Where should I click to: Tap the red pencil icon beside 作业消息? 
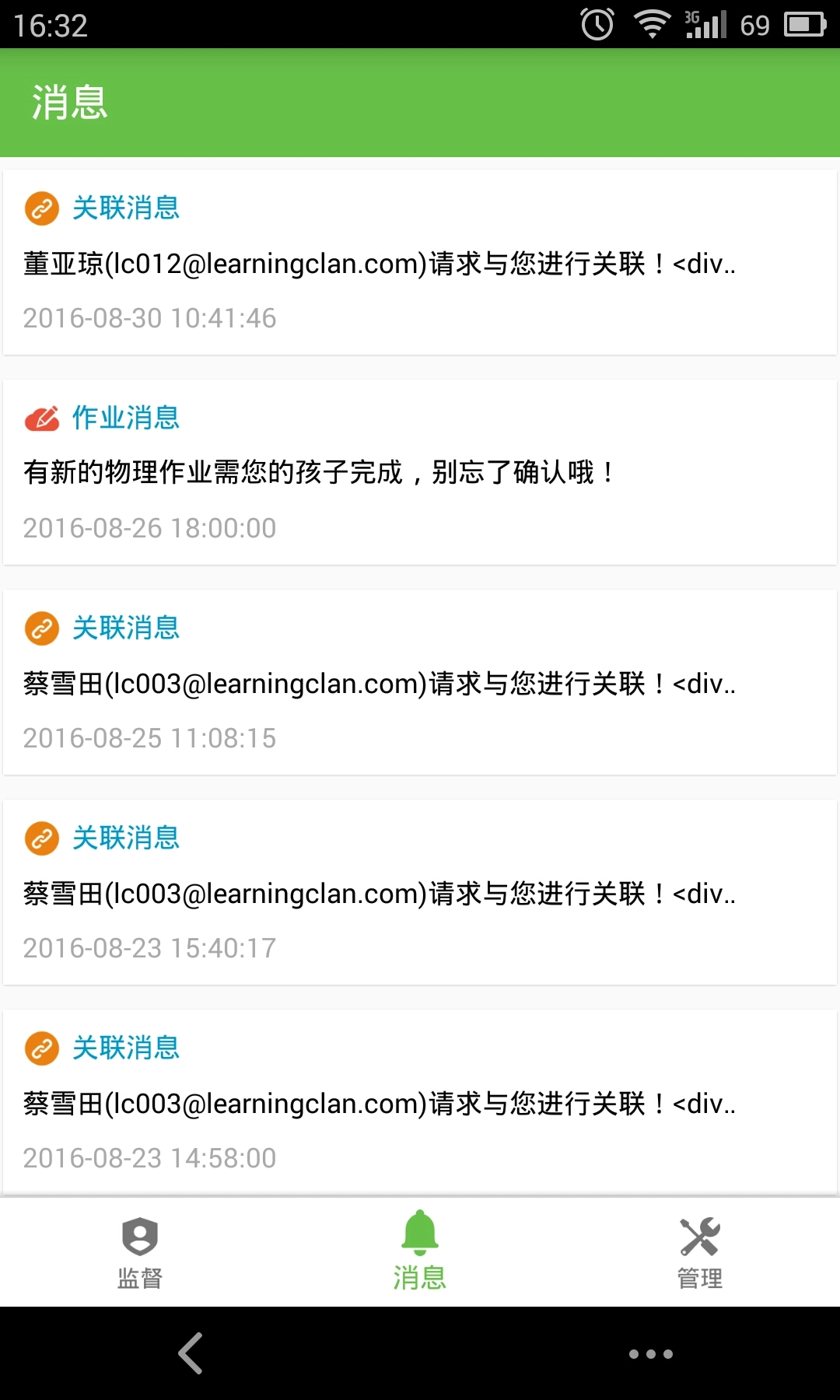(x=42, y=418)
